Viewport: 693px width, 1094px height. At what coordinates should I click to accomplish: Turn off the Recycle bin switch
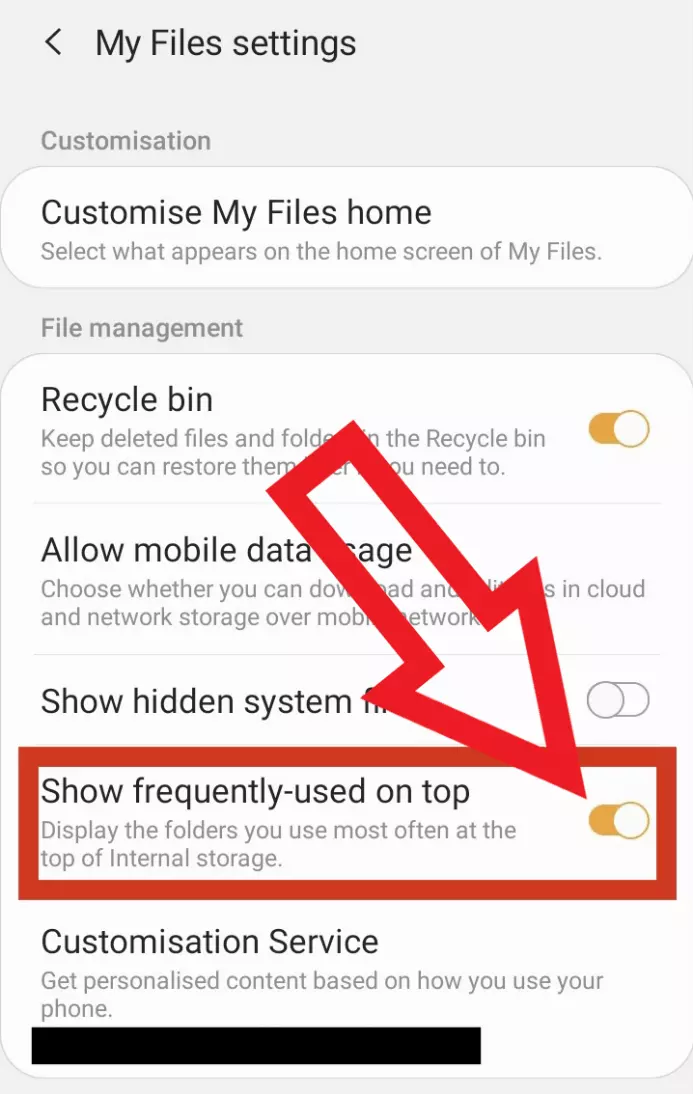(x=618, y=430)
